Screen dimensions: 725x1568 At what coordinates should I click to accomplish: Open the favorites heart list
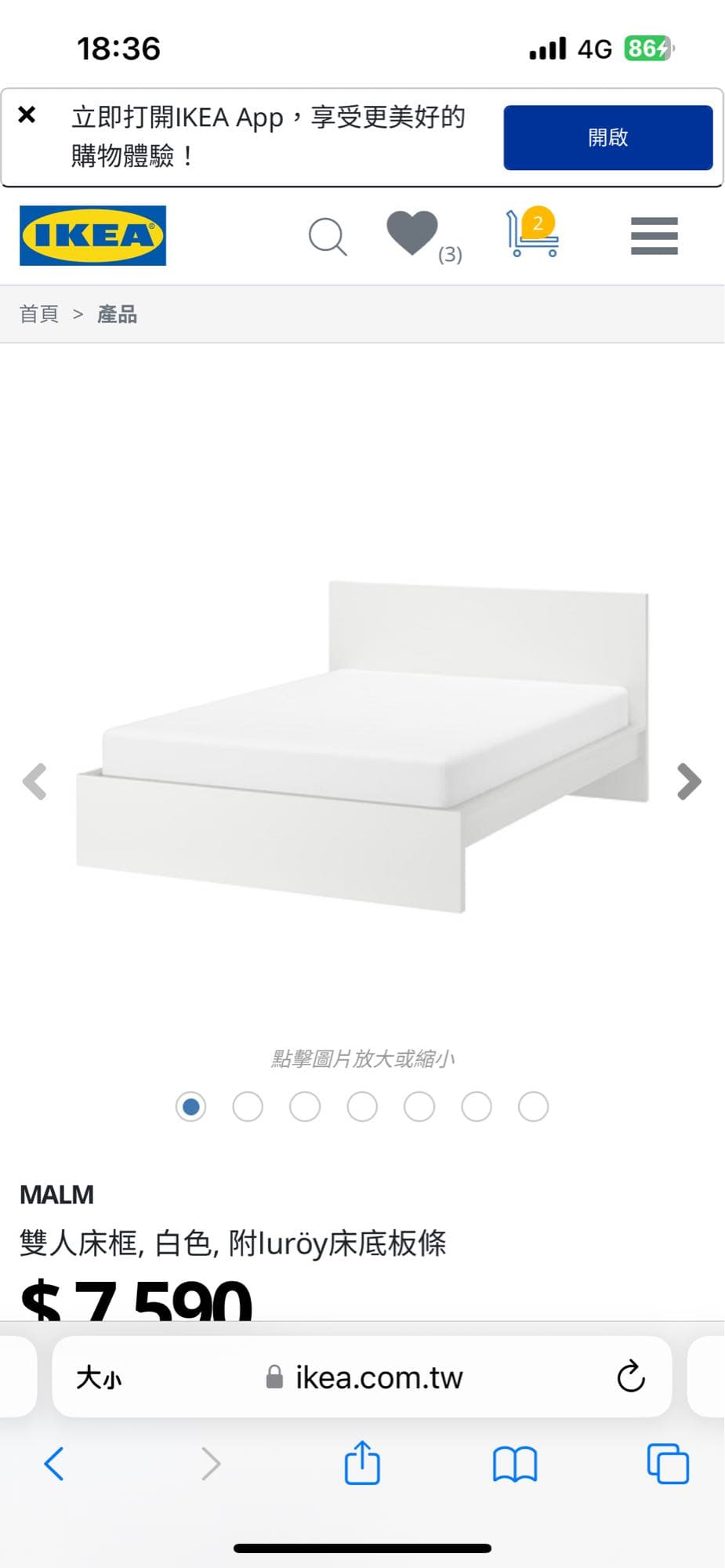click(413, 234)
